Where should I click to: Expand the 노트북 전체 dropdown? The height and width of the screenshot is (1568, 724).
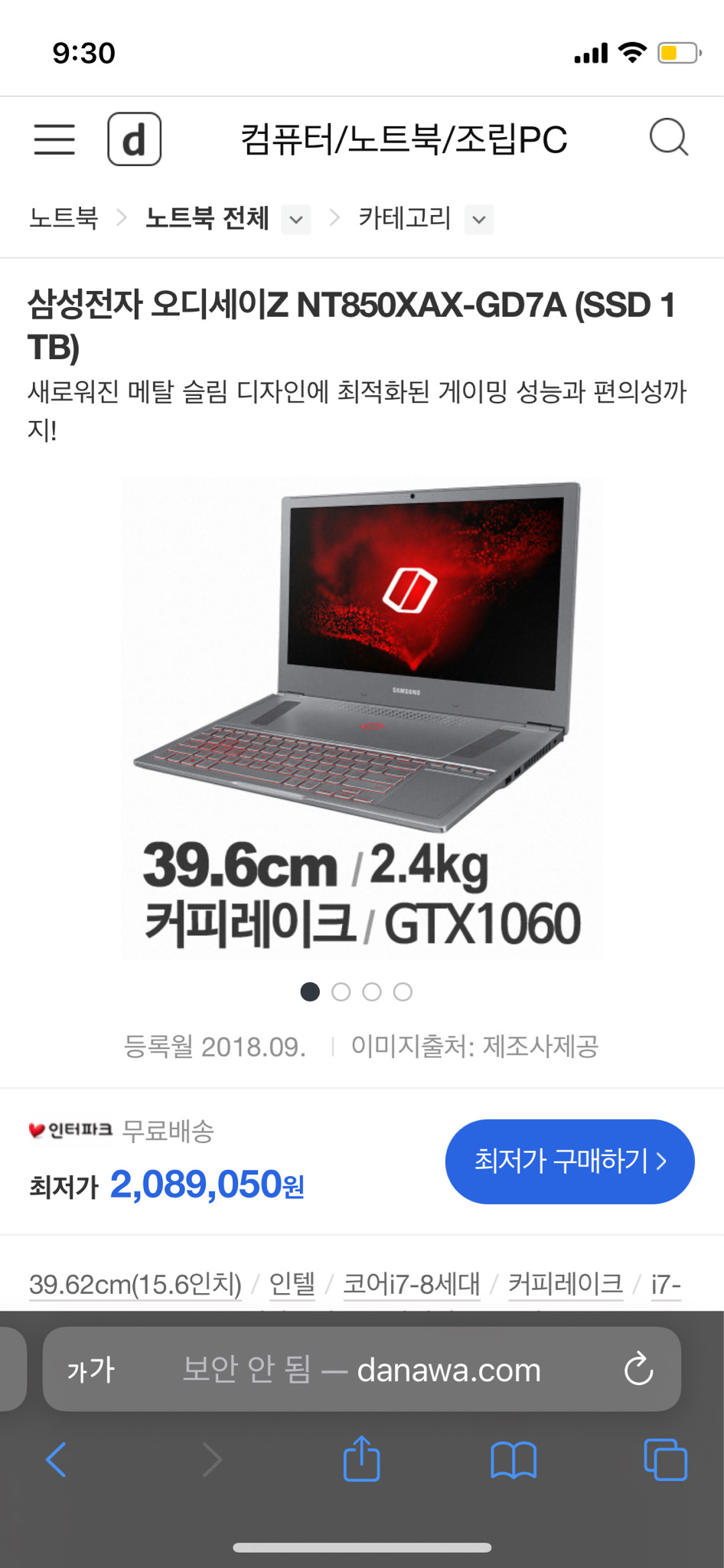(295, 220)
